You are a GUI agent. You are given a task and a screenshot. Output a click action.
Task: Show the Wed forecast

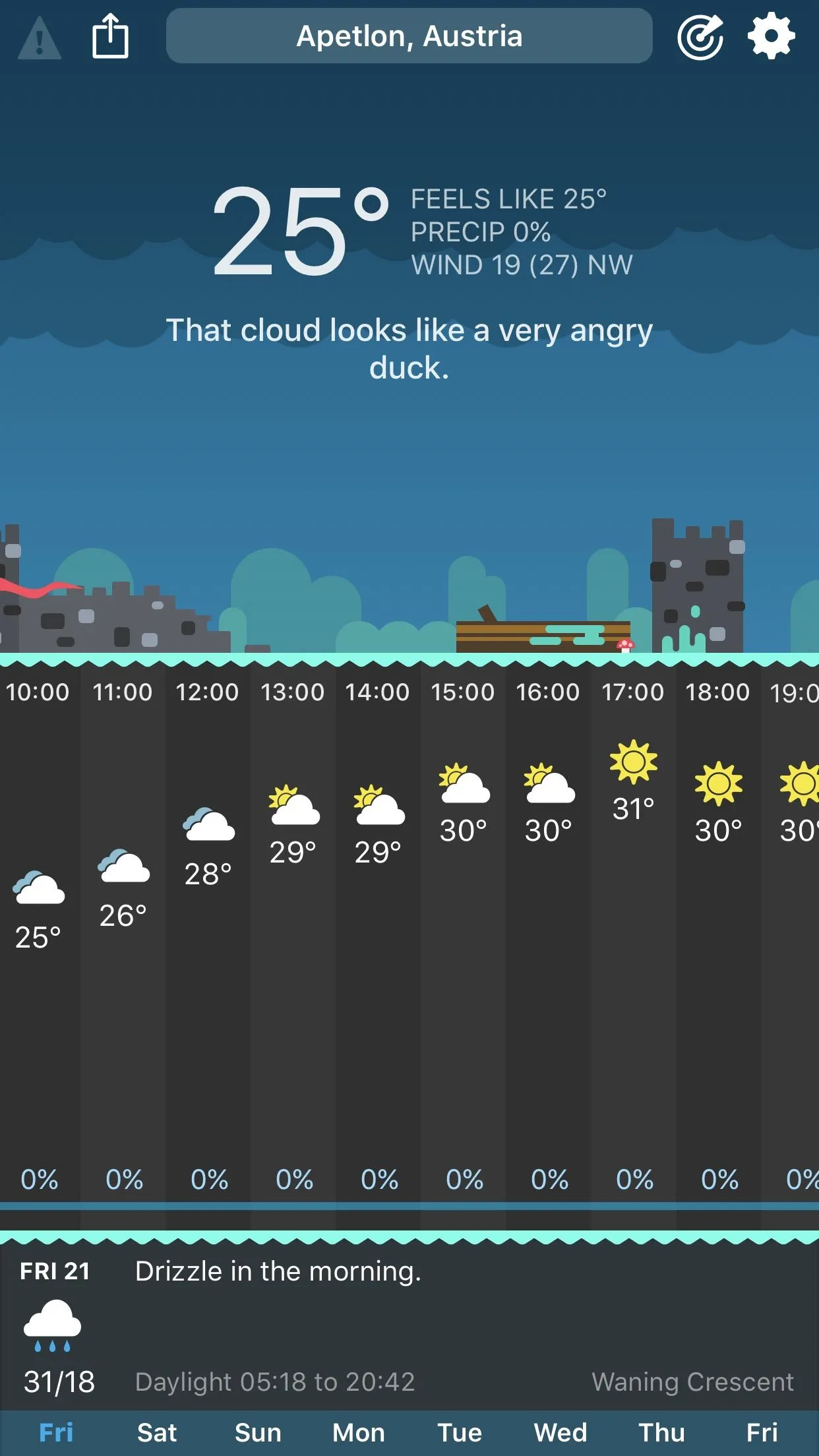point(561,1432)
